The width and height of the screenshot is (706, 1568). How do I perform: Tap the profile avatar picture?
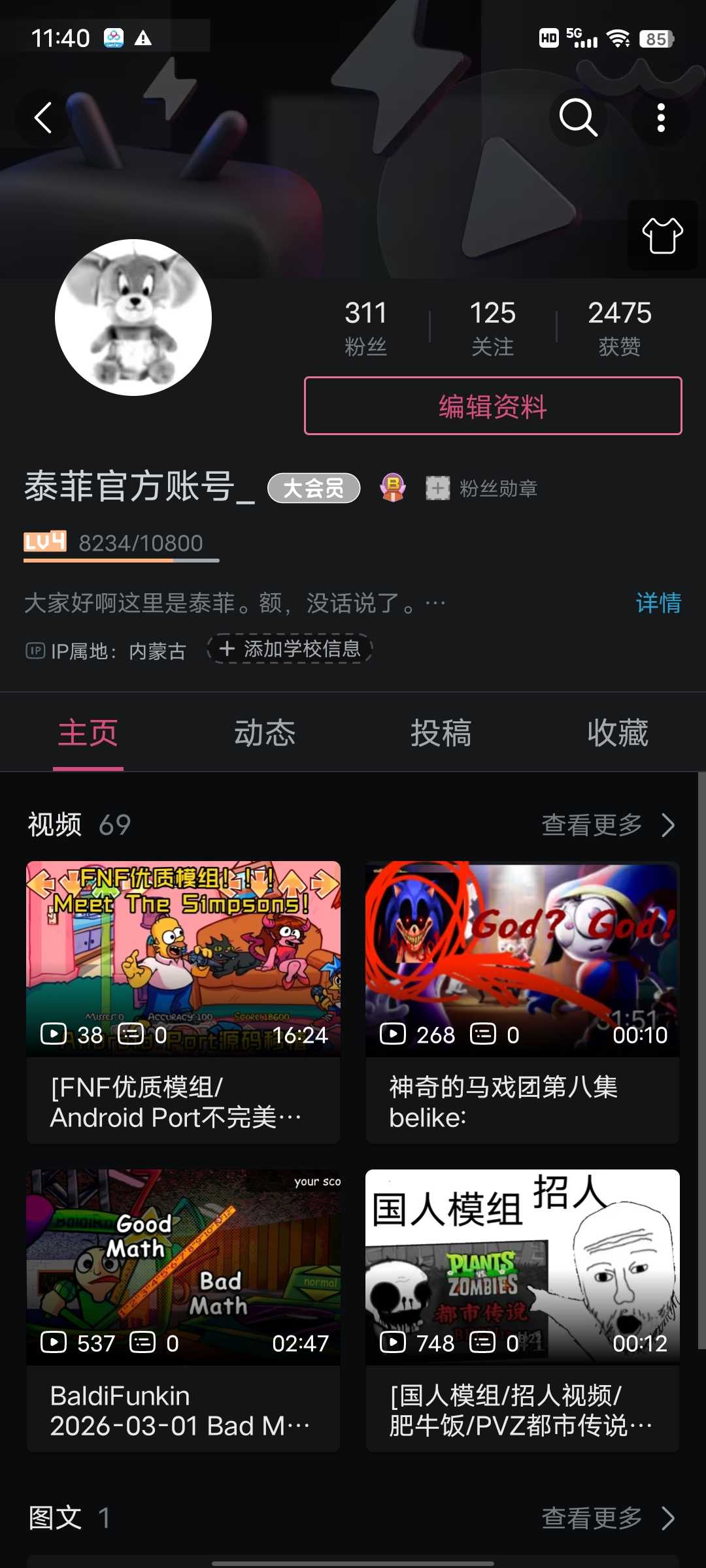(133, 318)
